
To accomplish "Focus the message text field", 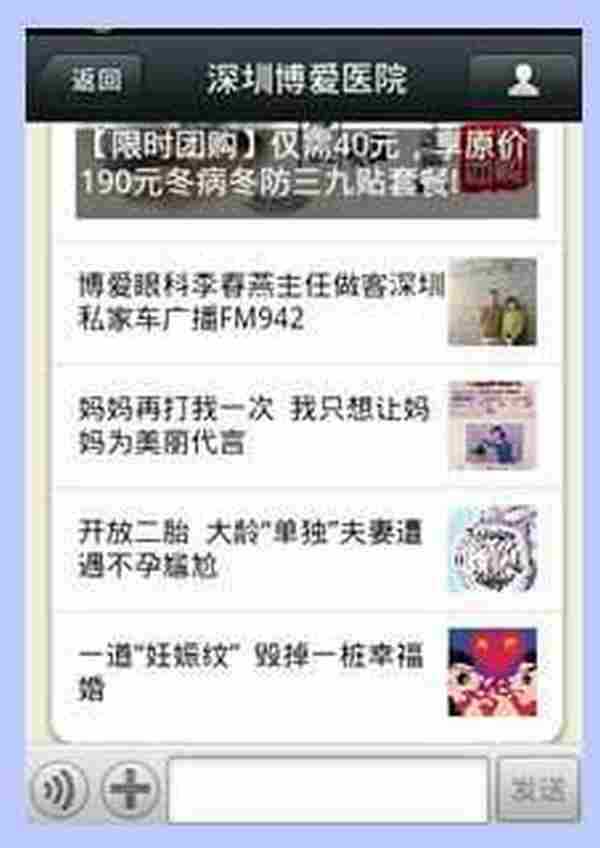I will tap(327, 790).
